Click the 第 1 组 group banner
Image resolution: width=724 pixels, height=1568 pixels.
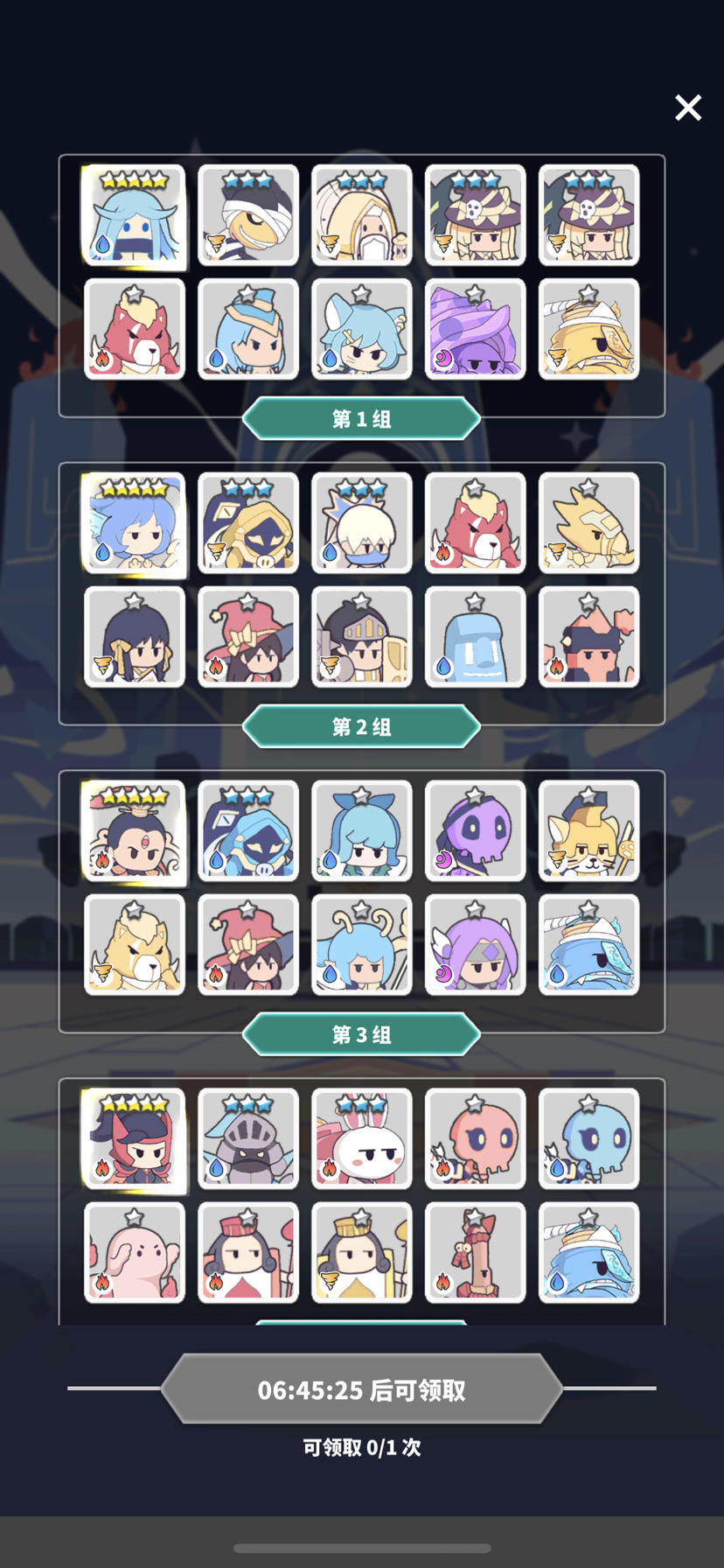click(361, 418)
